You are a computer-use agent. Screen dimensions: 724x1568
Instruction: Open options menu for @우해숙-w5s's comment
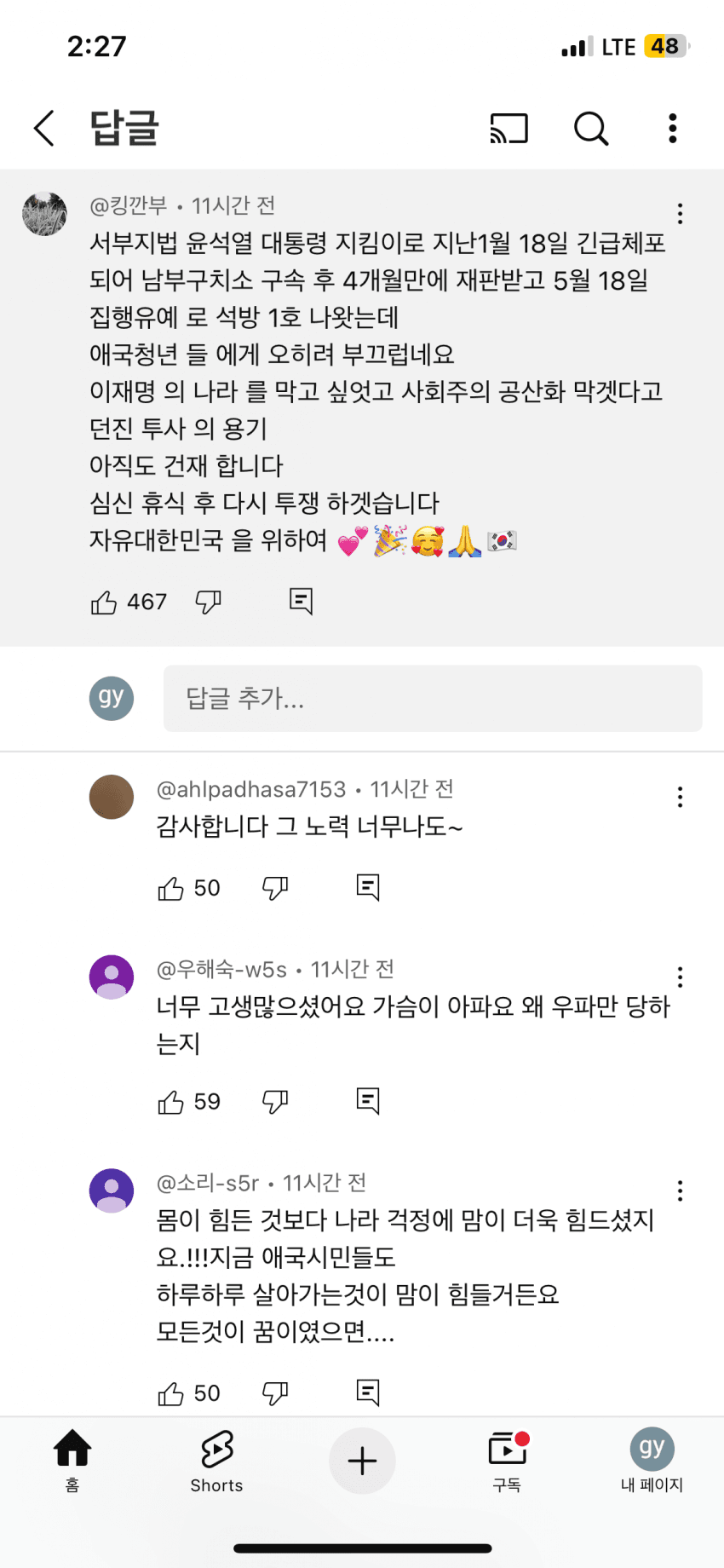[x=680, y=977]
